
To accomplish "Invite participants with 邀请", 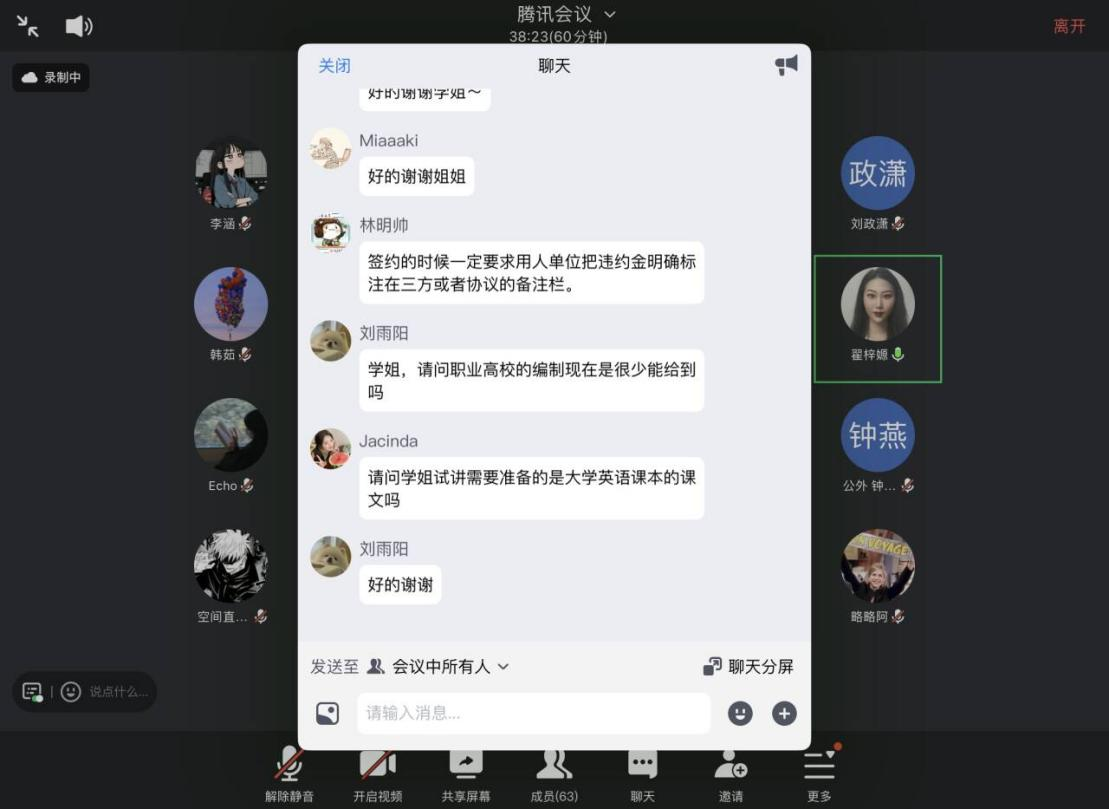I will click(x=731, y=773).
